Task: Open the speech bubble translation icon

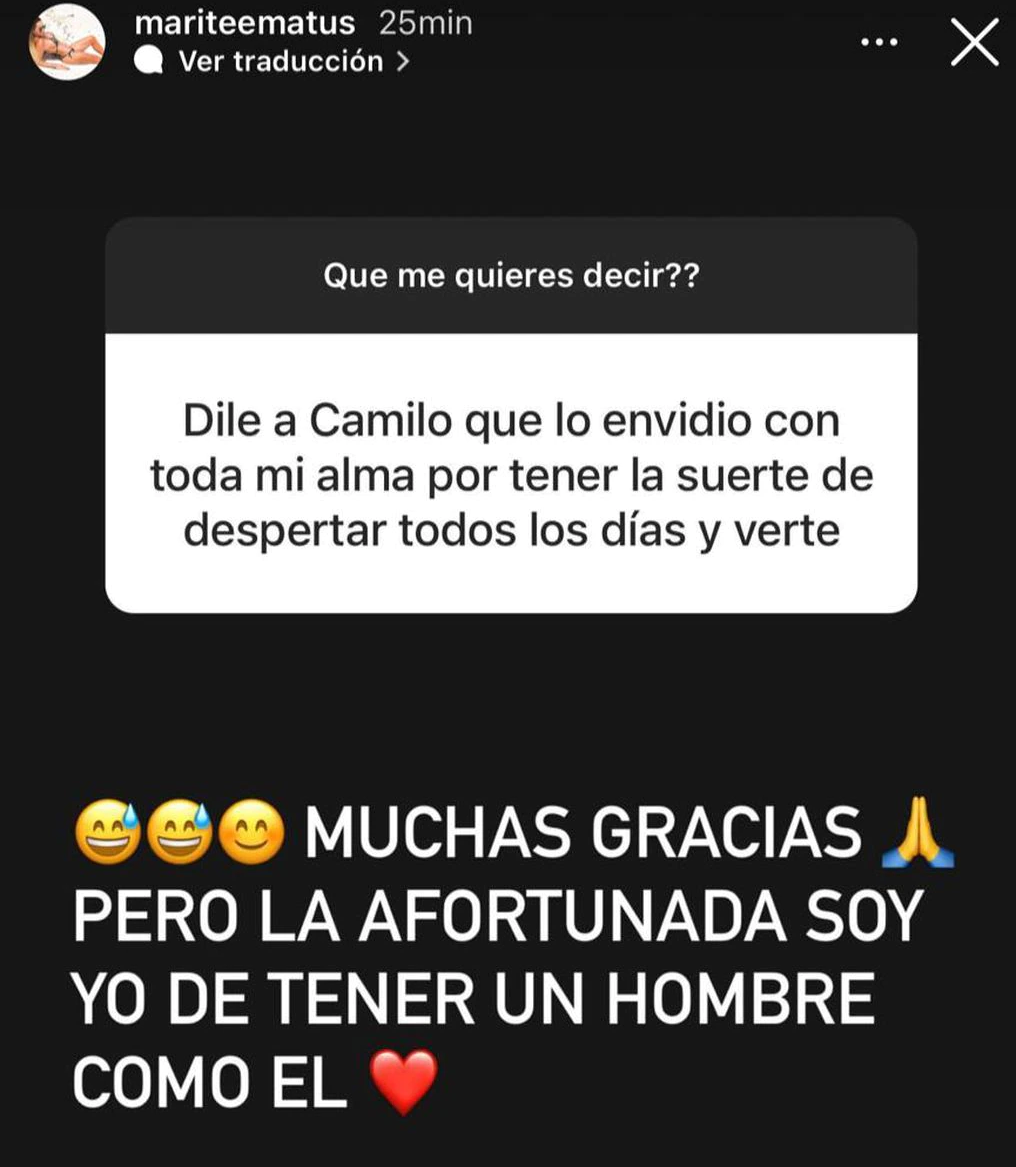Action: pos(151,61)
